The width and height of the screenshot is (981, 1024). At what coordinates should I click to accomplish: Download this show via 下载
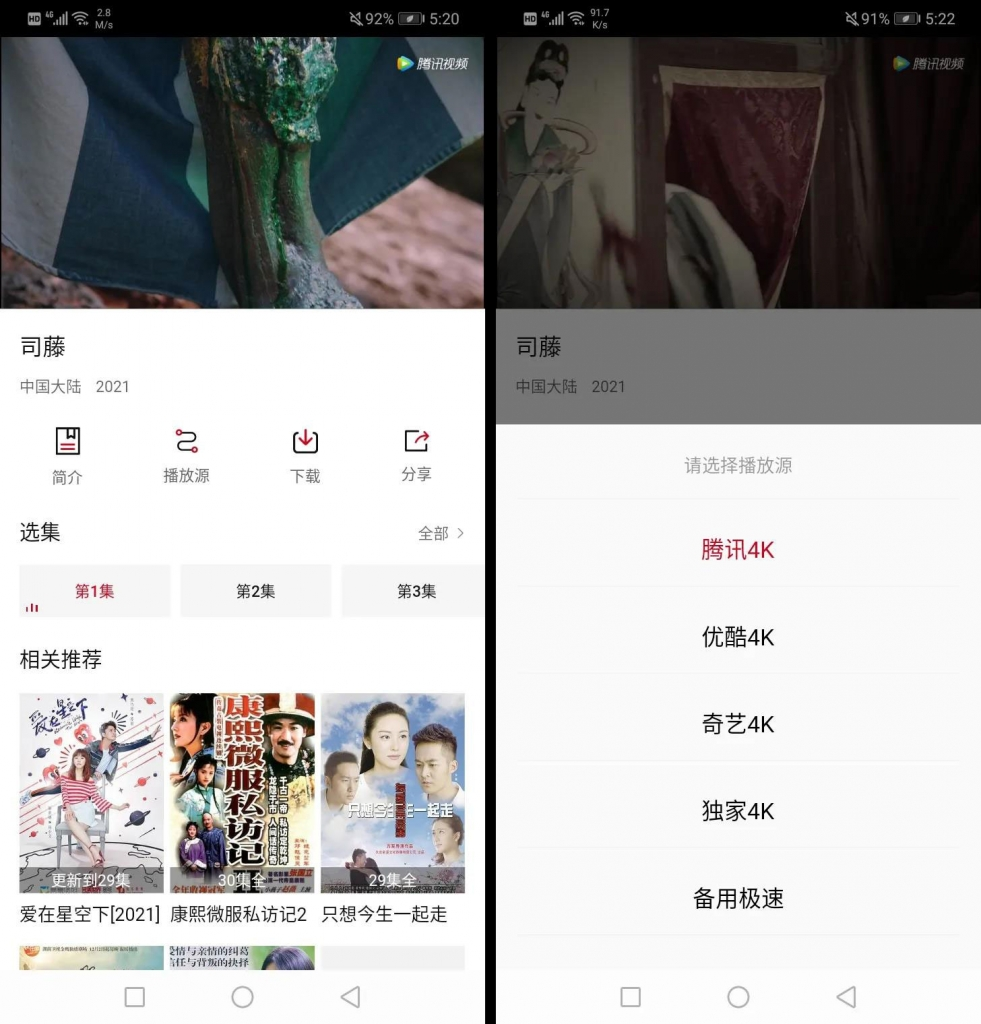point(305,455)
